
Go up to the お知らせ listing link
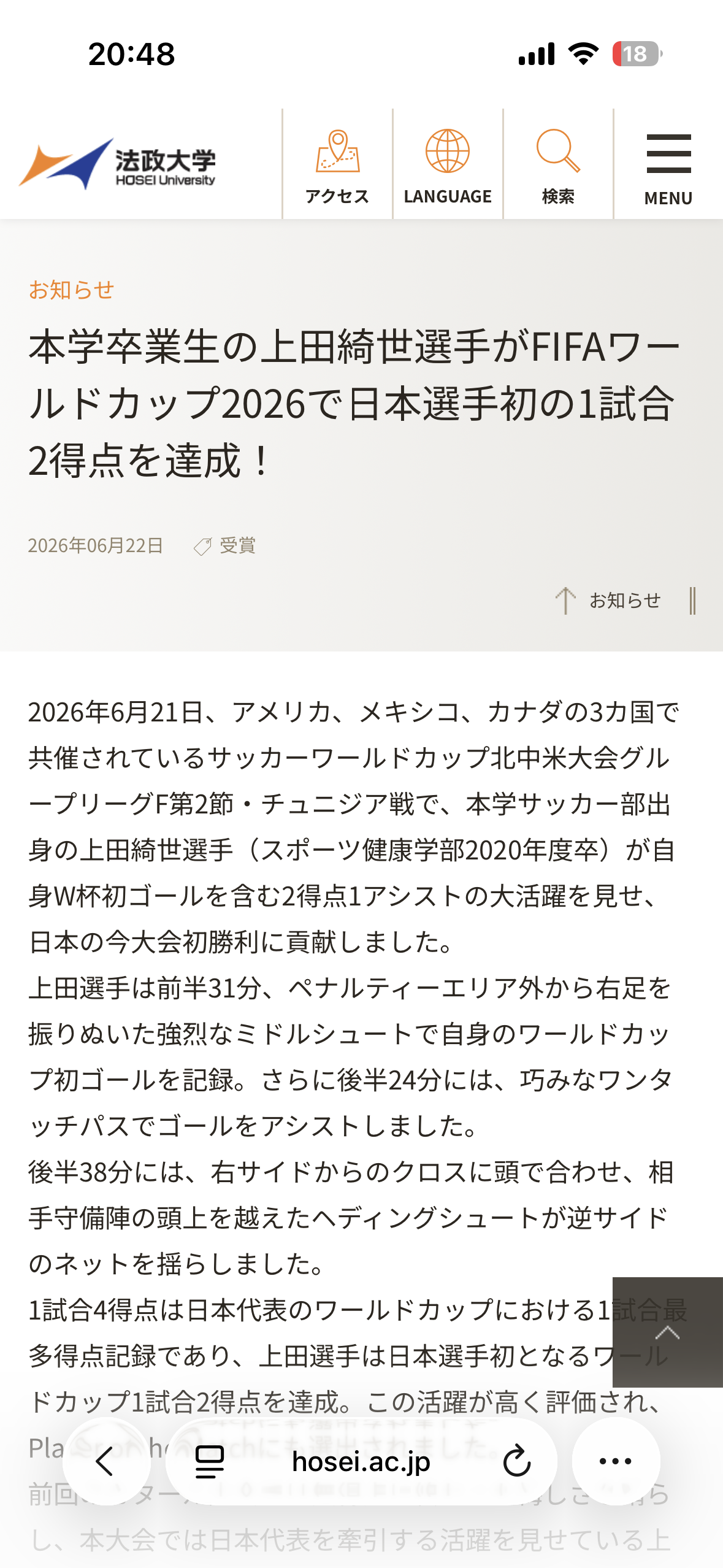pyautogui.click(x=608, y=601)
